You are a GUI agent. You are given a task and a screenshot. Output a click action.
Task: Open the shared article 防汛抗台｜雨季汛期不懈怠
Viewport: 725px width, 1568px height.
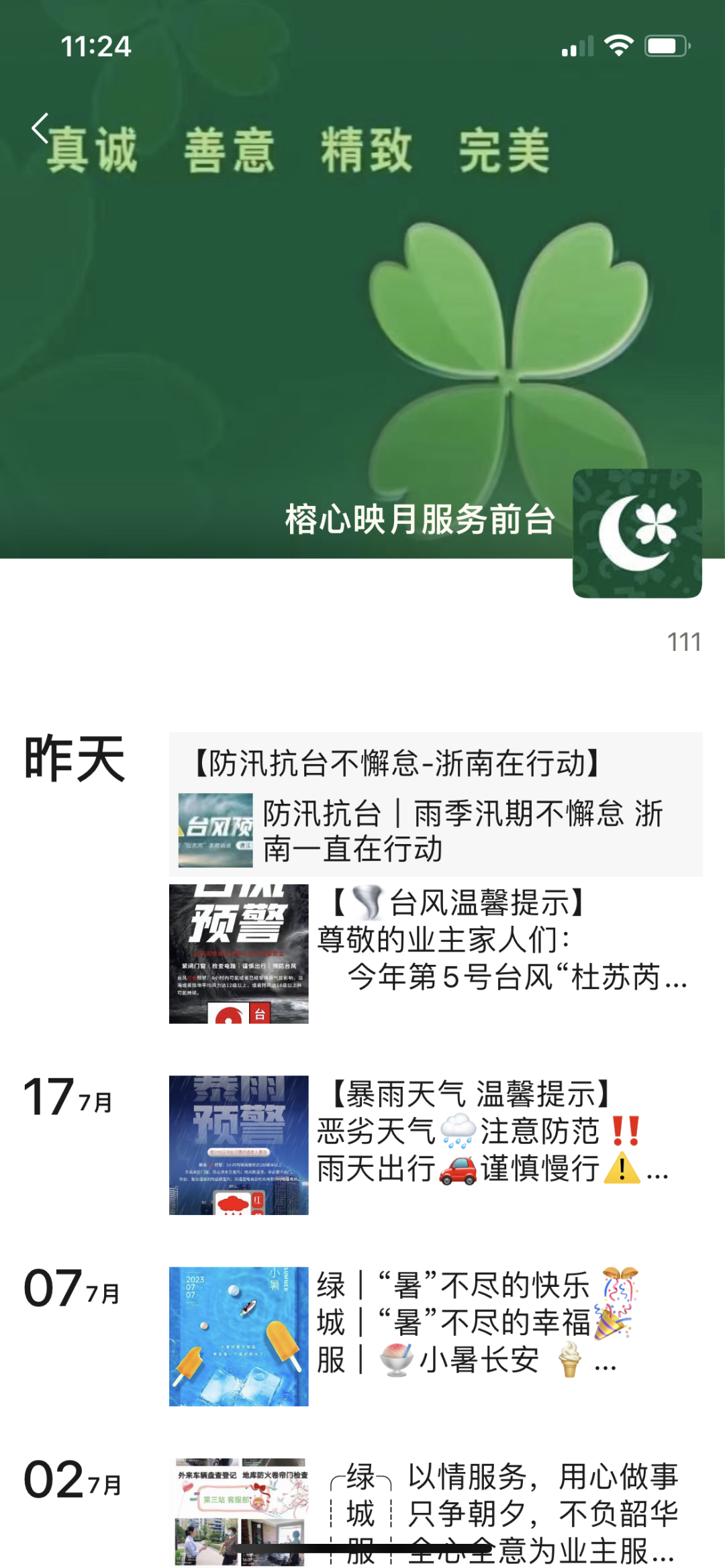pos(436,831)
